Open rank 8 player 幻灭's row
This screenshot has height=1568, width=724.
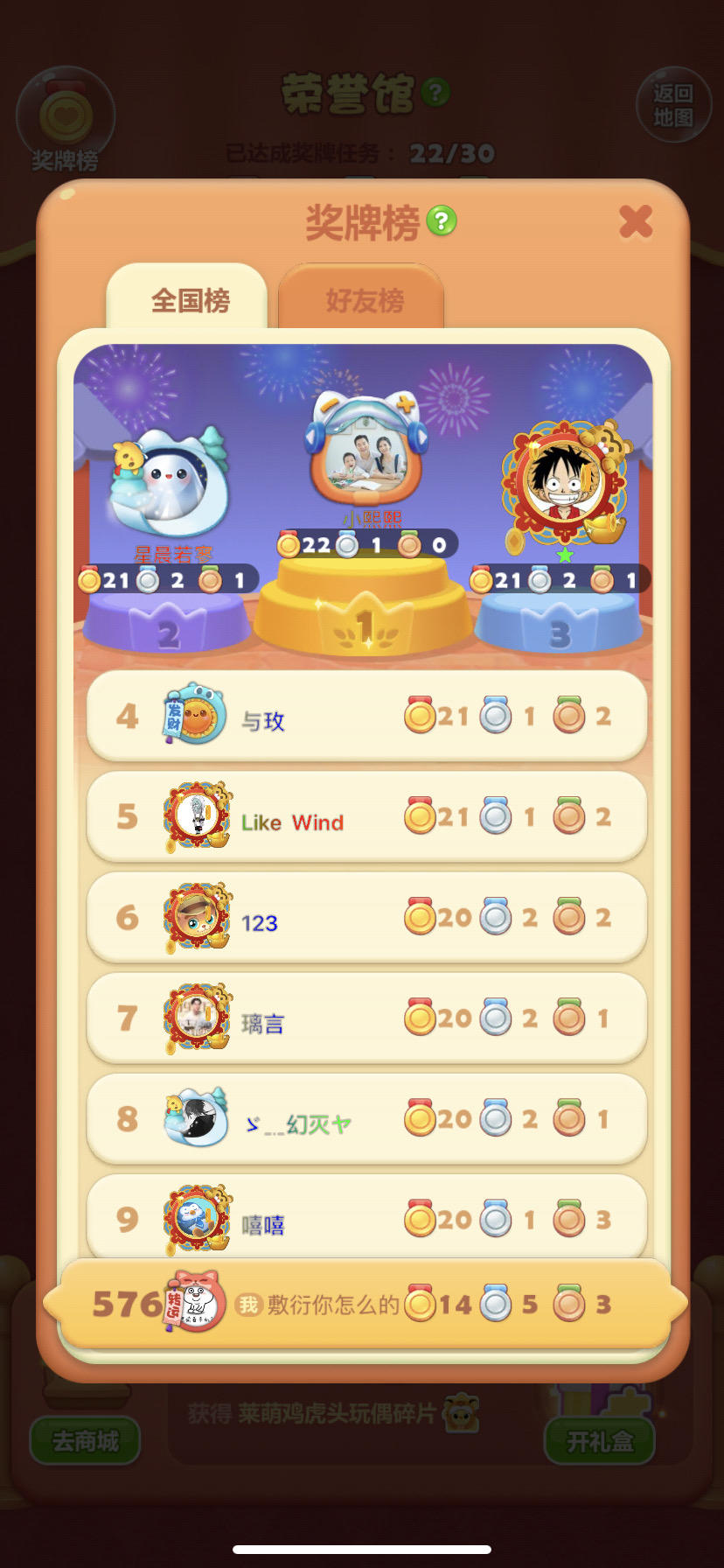[366, 1118]
